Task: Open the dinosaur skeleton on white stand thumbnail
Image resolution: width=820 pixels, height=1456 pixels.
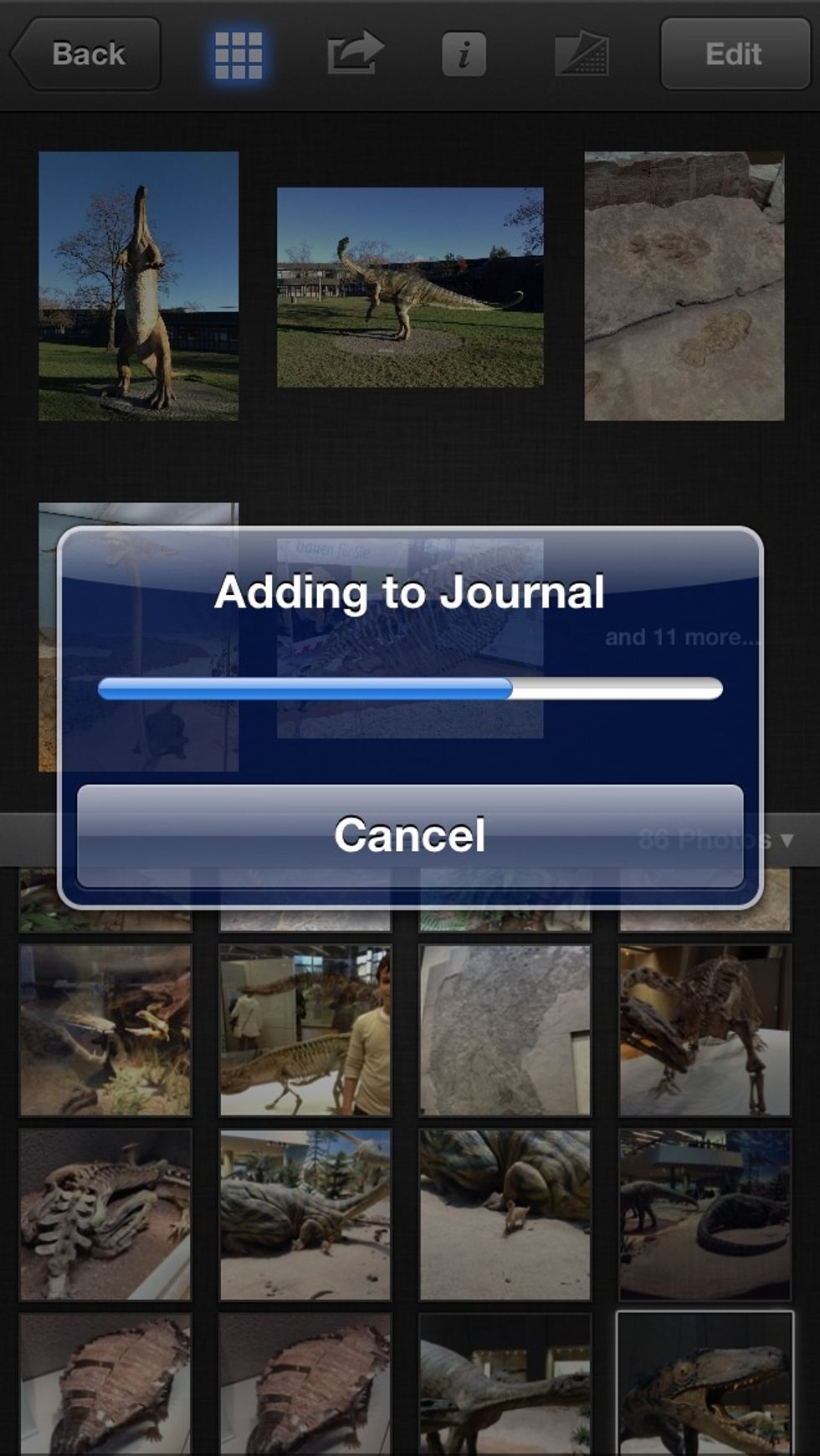Action: (x=705, y=1030)
